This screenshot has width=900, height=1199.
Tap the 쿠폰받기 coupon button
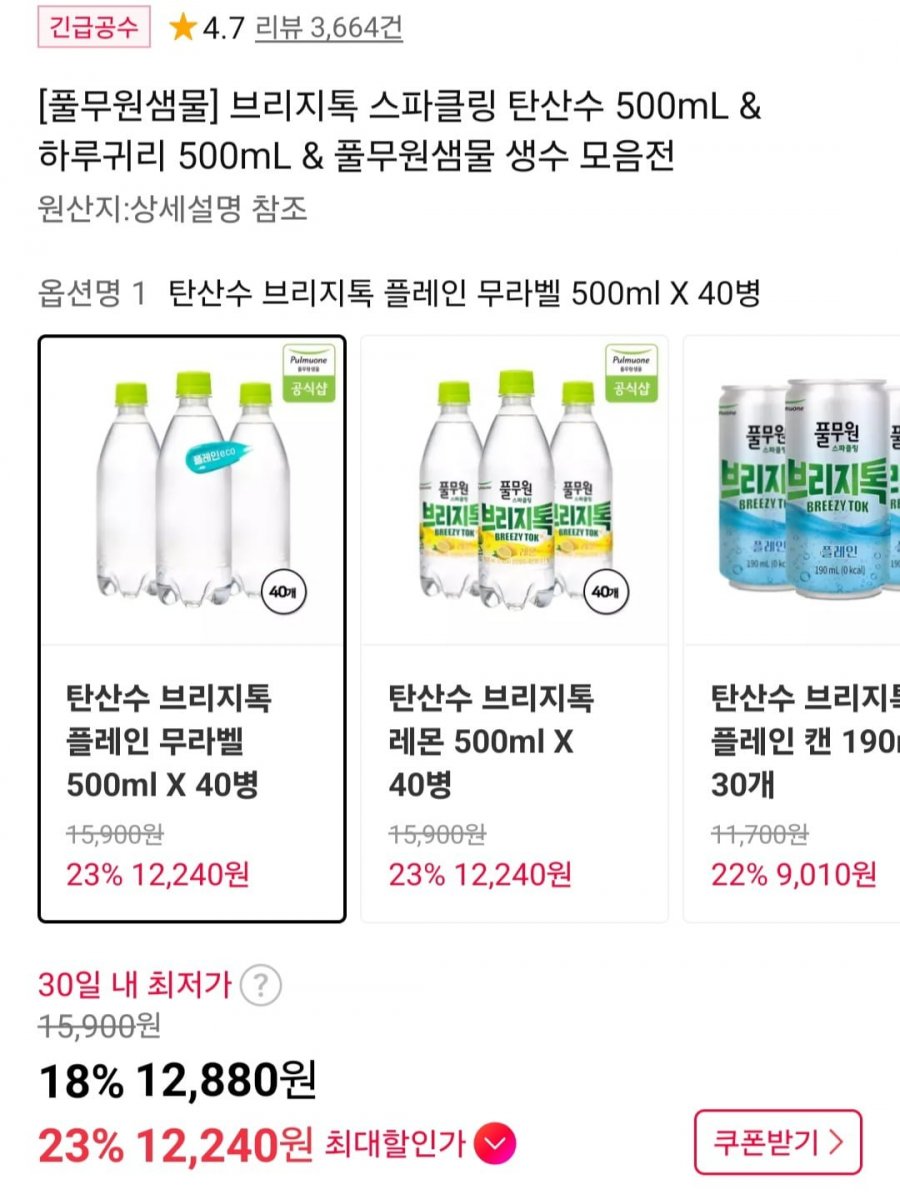click(x=777, y=1141)
